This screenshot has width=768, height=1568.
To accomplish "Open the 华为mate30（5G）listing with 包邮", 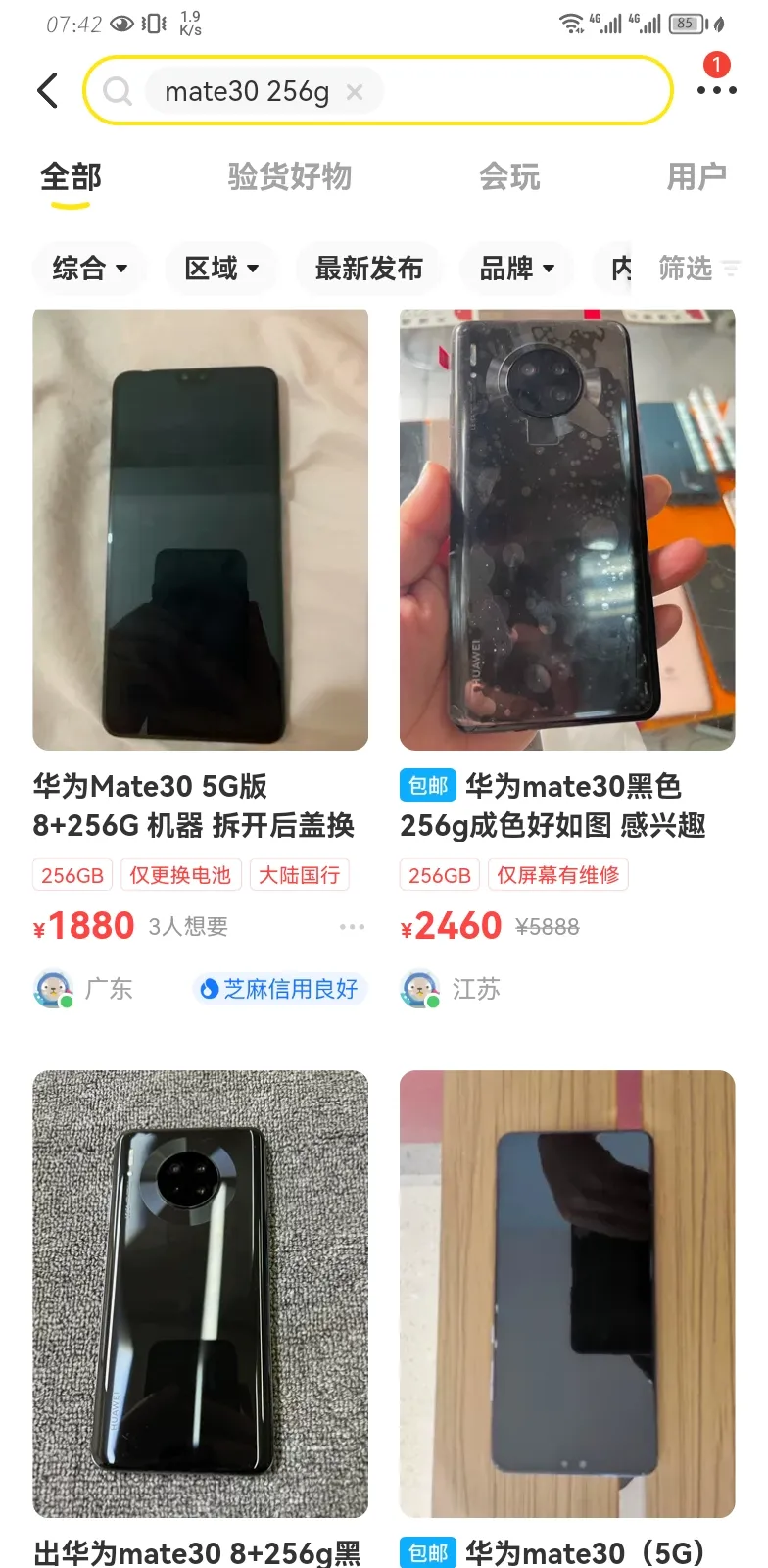I will [x=566, y=1294].
